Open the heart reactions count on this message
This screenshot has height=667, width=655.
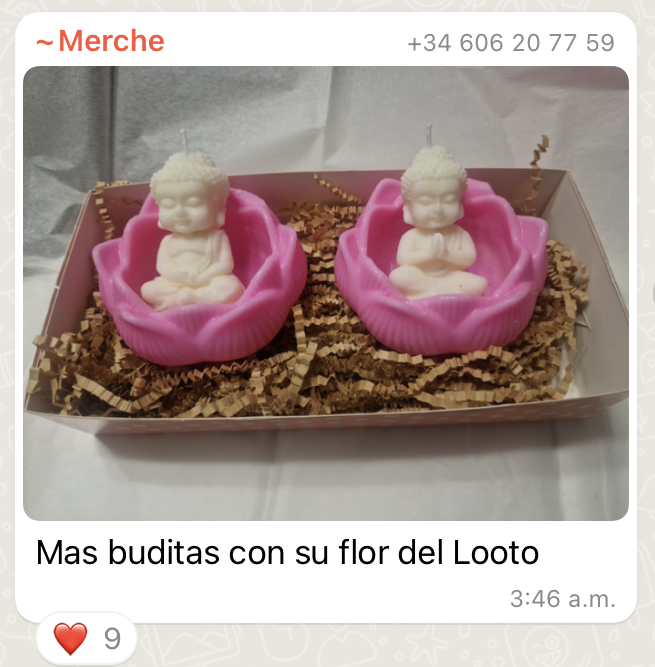(86, 638)
